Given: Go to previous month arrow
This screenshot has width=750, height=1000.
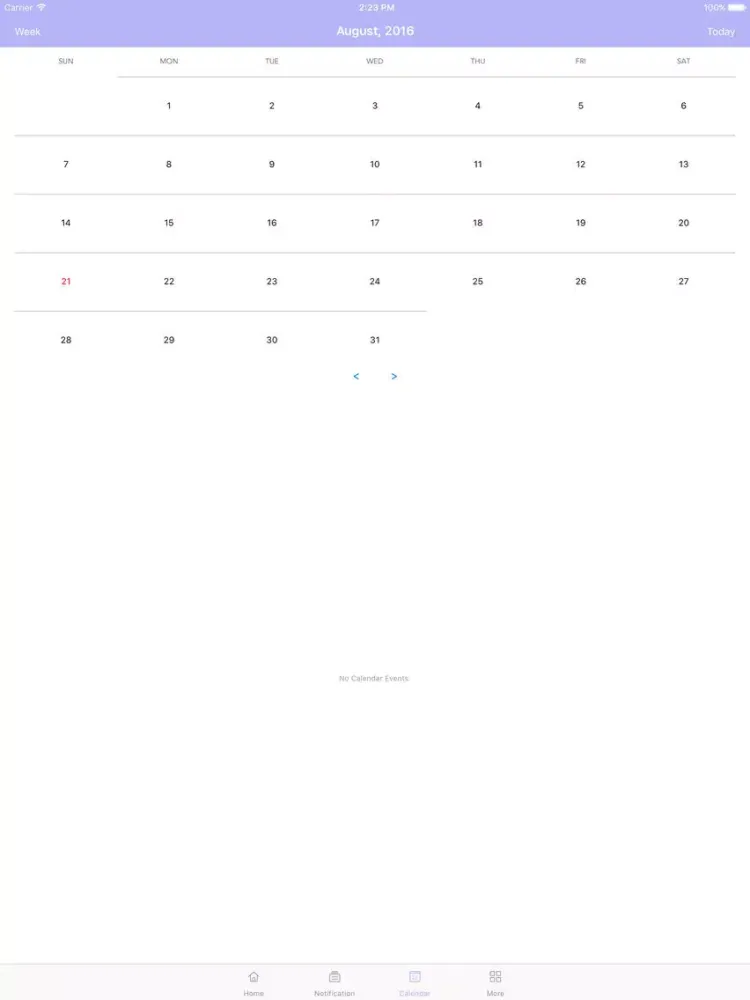Looking at the screenshot, I should 356,377.
